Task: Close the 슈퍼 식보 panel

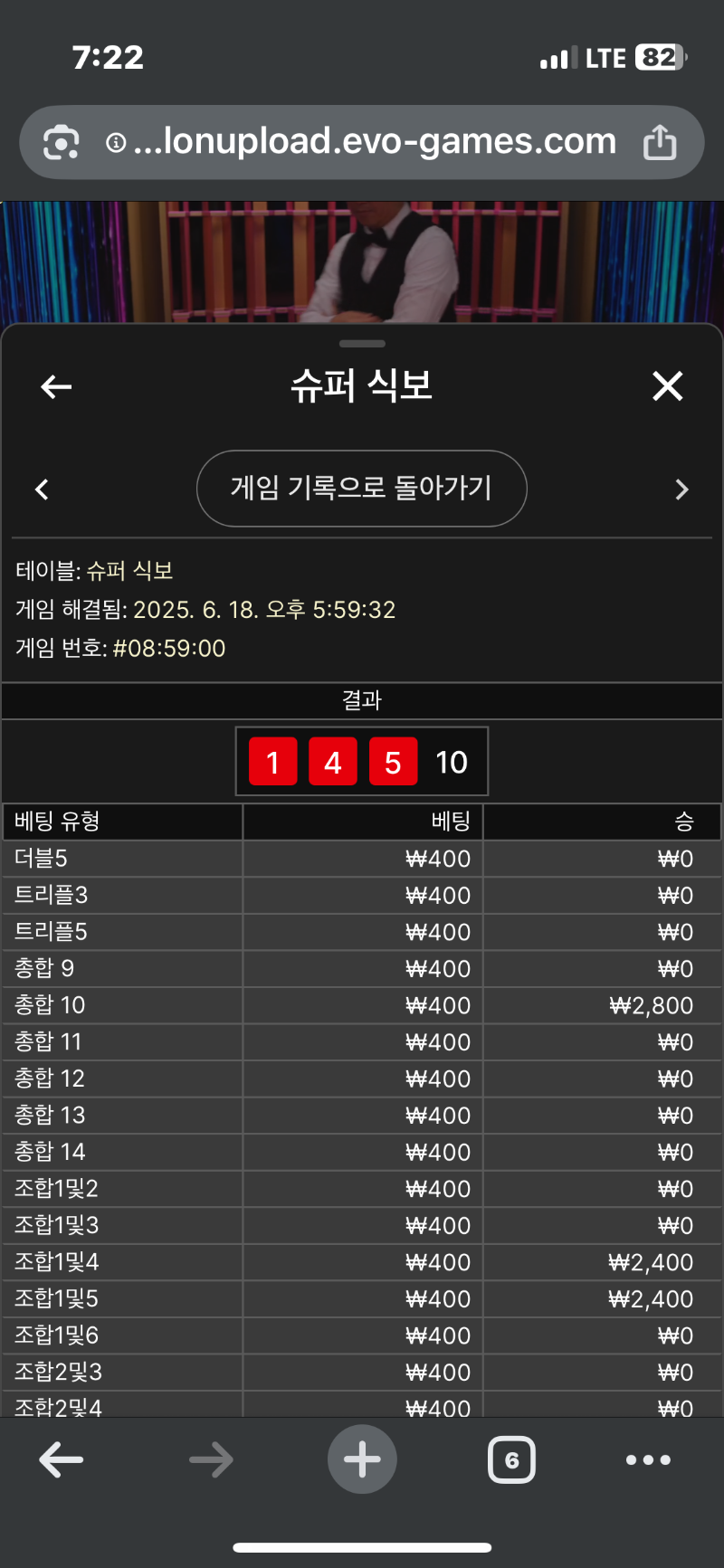Action: (x=667, y=386)
